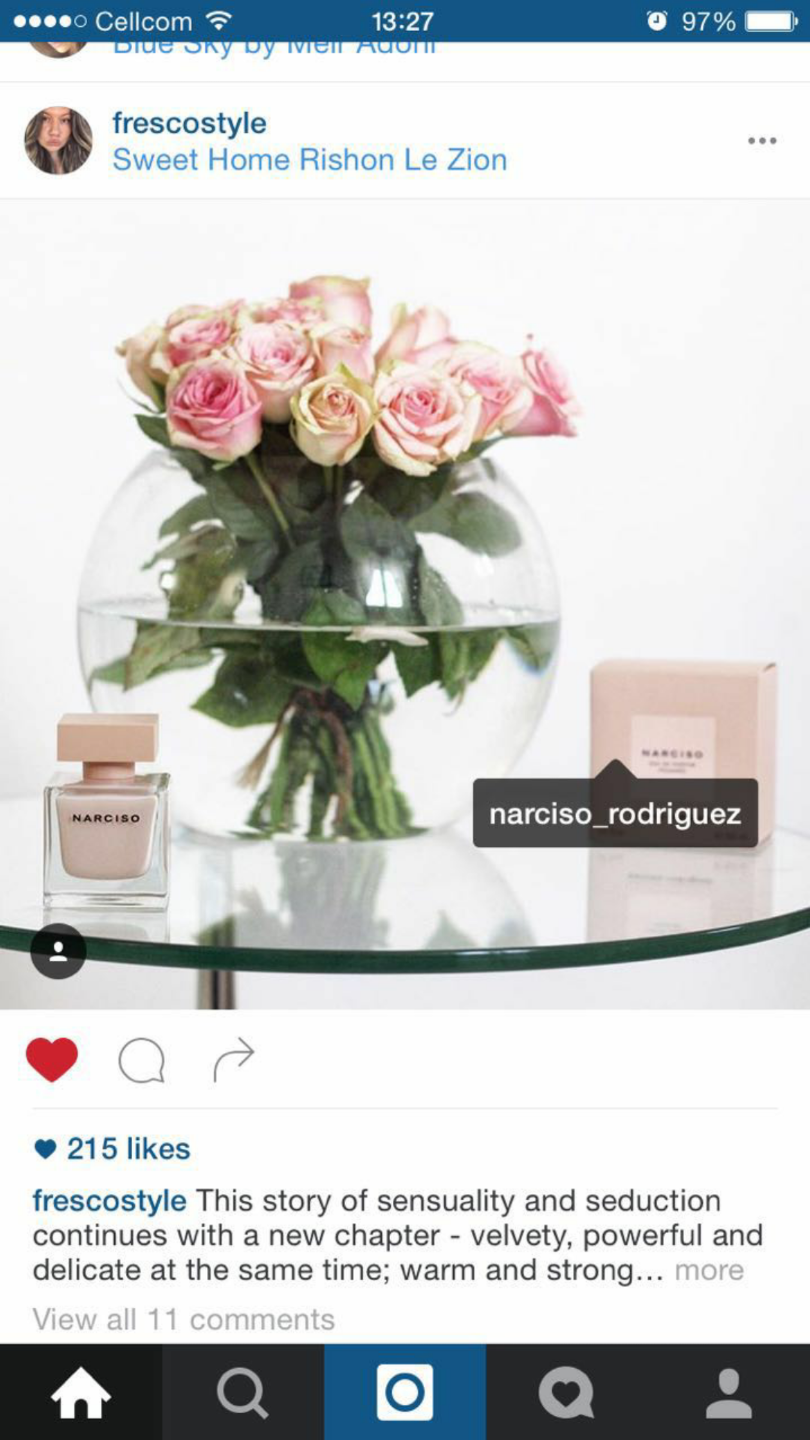Open location Sweet Home Rishon Le Zion

(x=309, y=160)
